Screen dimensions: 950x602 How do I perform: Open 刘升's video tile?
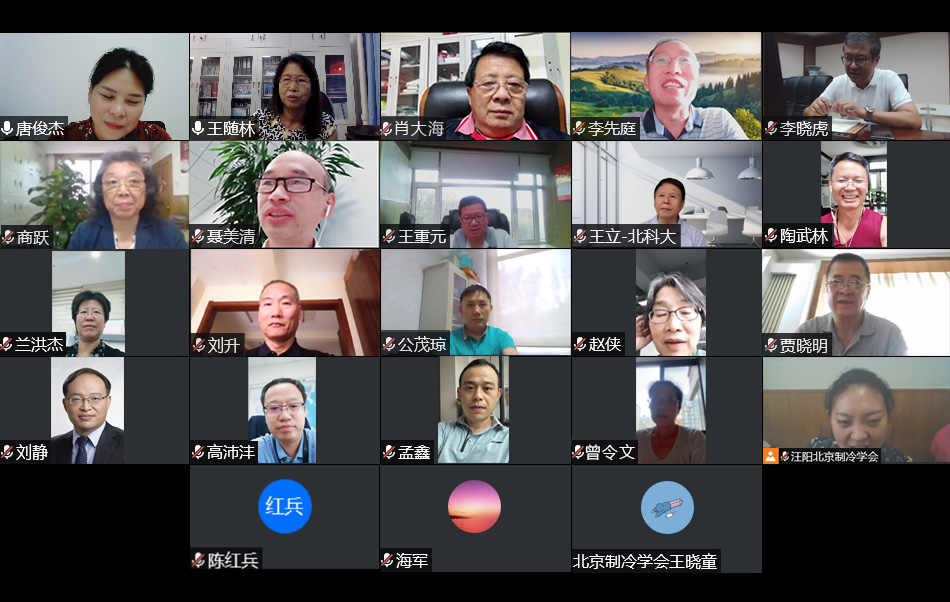pyautogui.click(x=285, y=302)
